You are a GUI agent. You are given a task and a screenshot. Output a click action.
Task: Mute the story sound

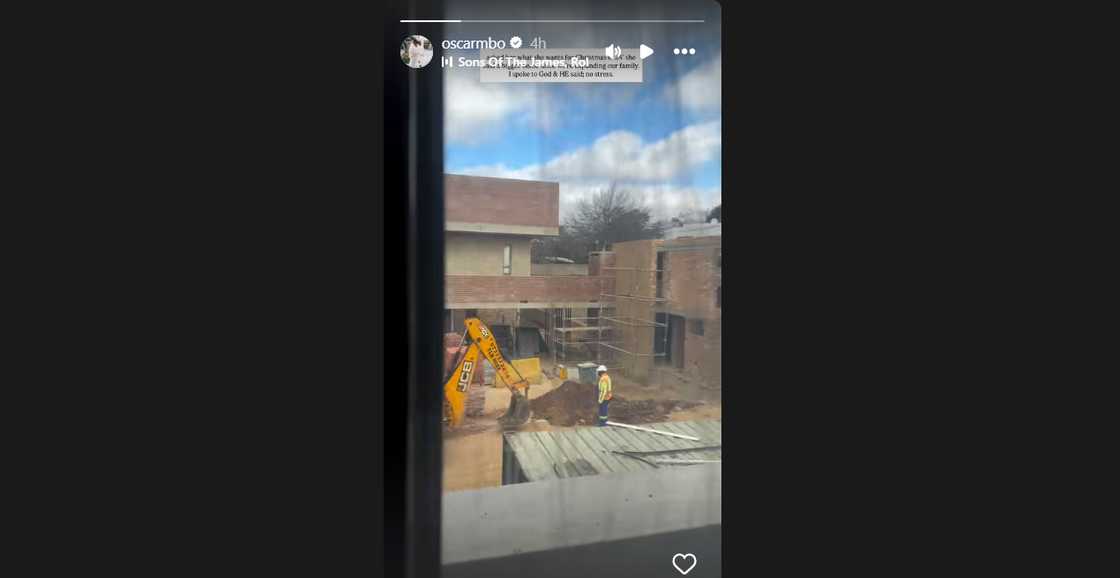pos(613,51)
